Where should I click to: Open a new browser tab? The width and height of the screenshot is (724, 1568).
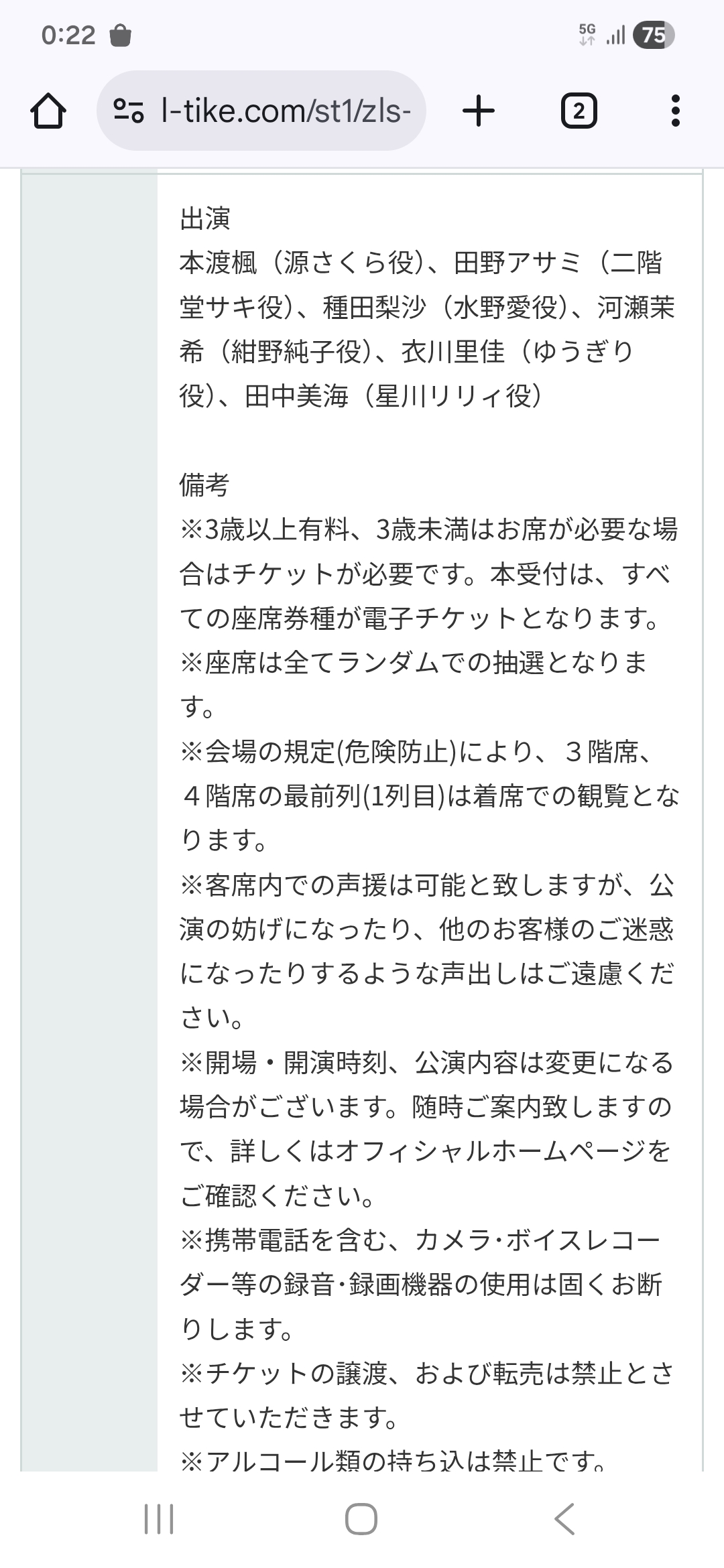pyautogui.click(x=479, y=111)
